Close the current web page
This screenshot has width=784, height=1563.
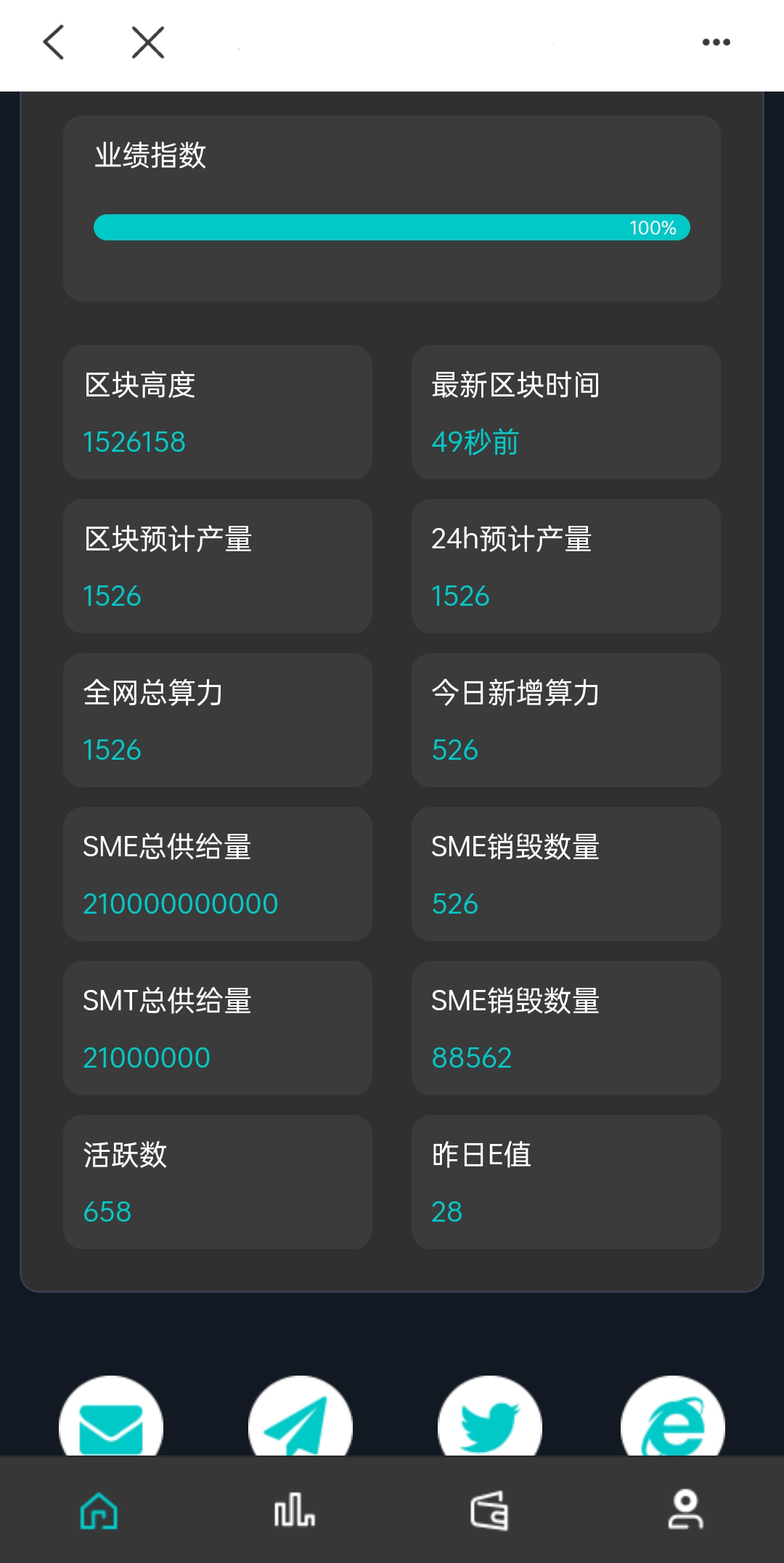148,42
